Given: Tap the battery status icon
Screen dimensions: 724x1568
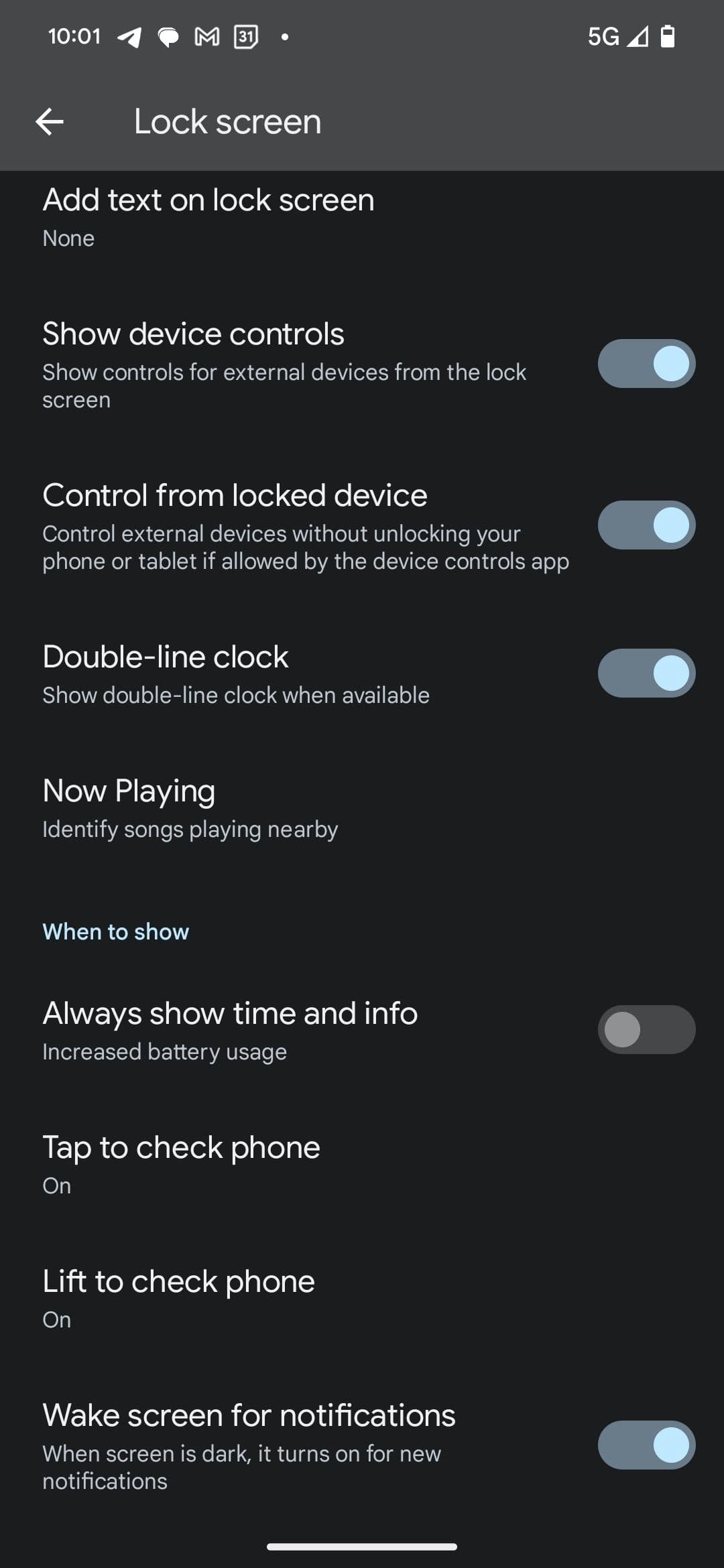Looking at the screenshot, I should pos(667,37).
